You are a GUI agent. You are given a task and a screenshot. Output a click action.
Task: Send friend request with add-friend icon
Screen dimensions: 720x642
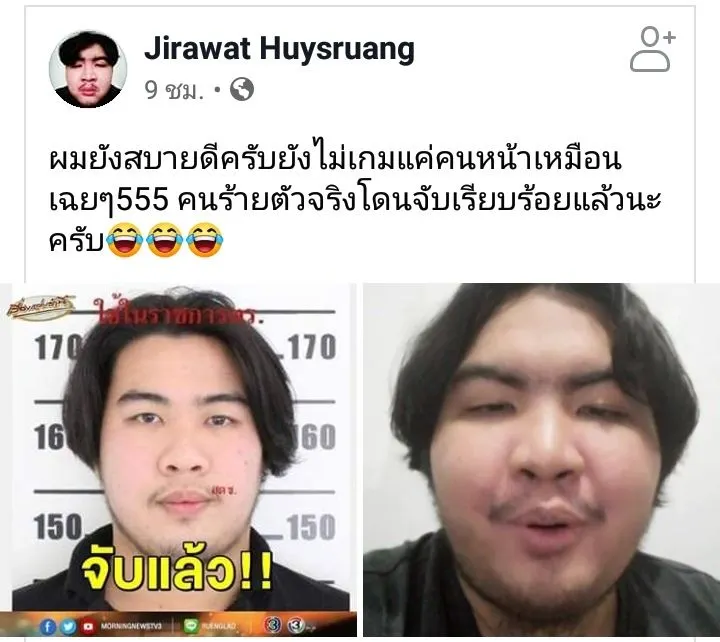pyautogui.click(x=652, y=49)
